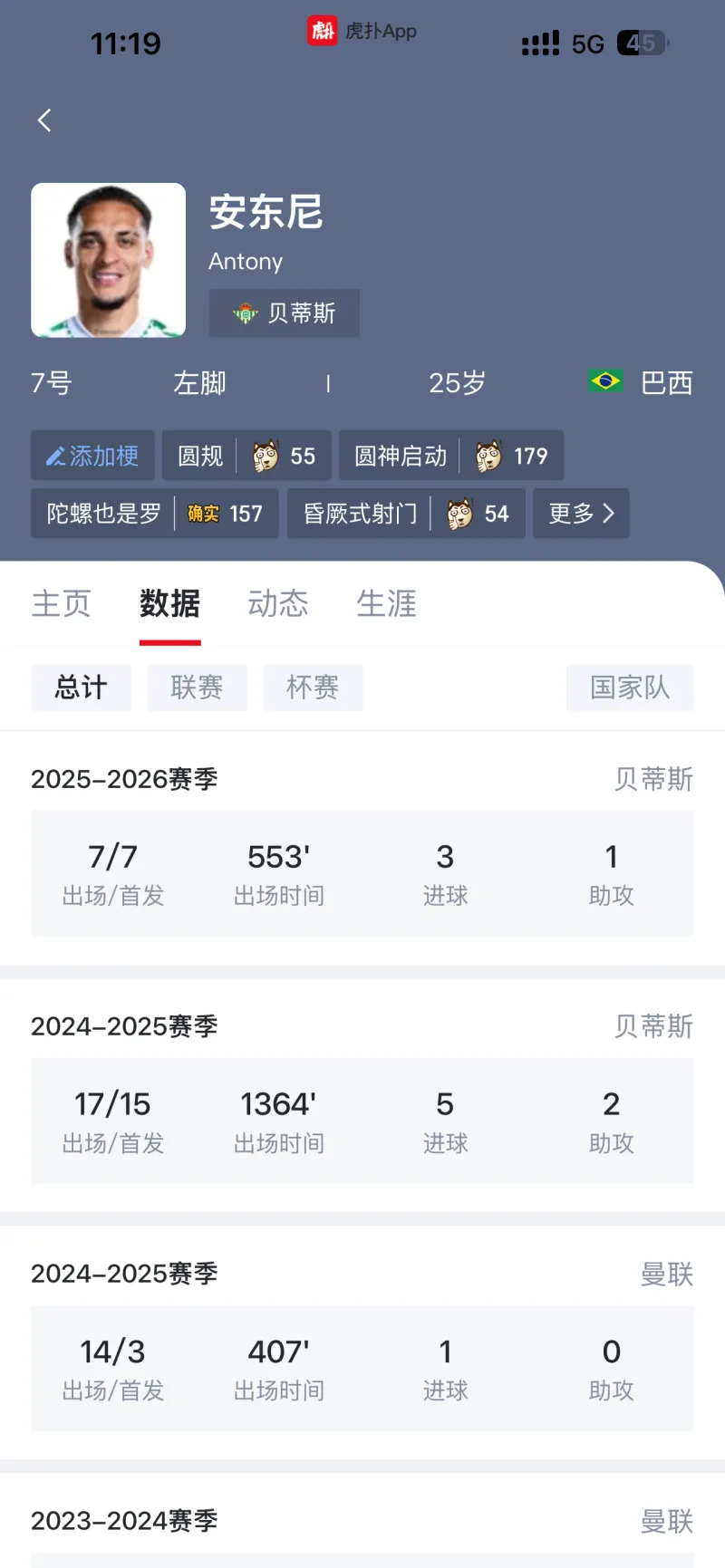This screenshot has width=725, height=1568.
Task: Open the 贝蒂斯 team chip
Action: tap(284, 313)
